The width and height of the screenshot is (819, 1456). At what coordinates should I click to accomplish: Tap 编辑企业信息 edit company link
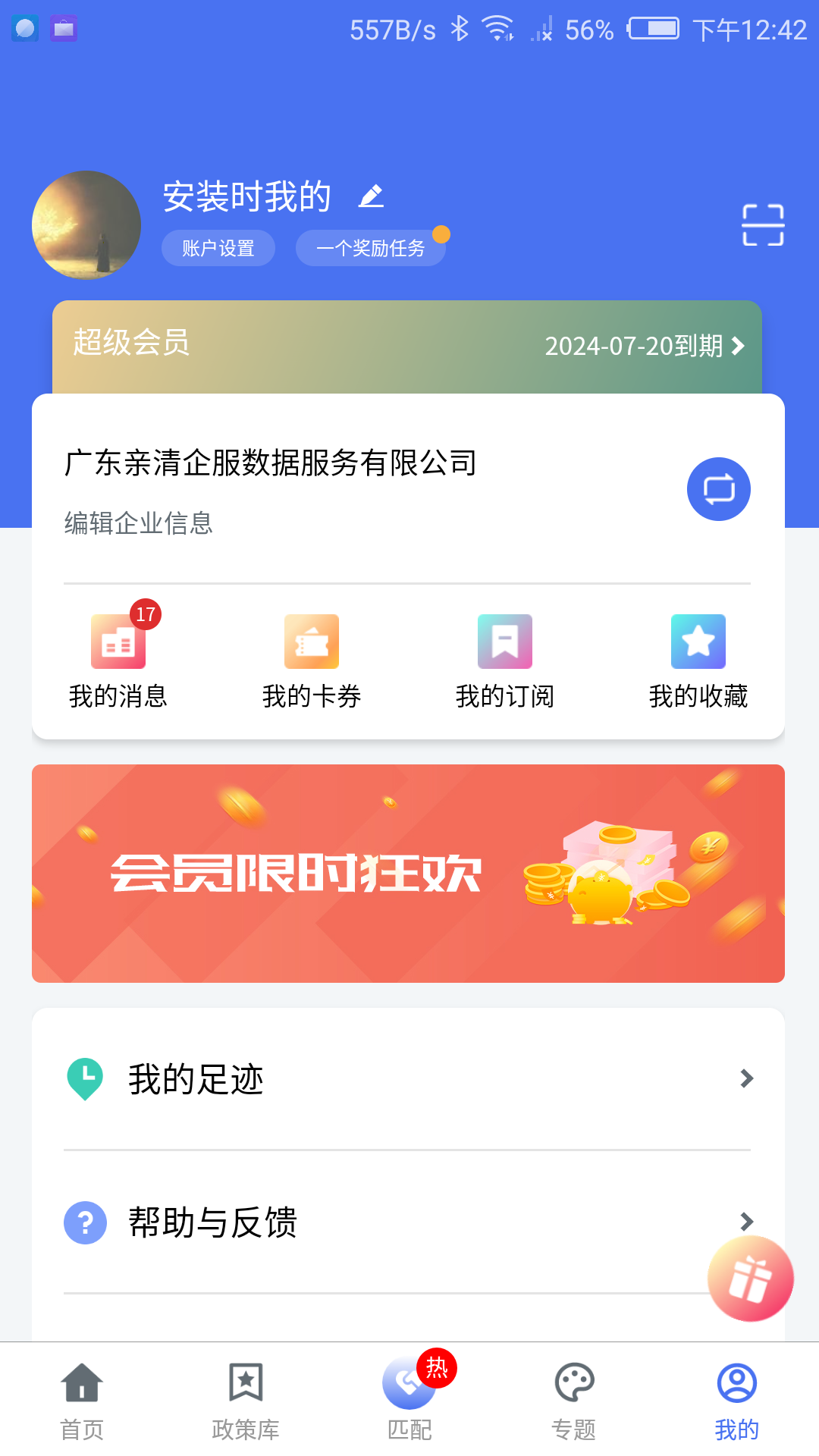pyautogui.click(x=138, y=523)
